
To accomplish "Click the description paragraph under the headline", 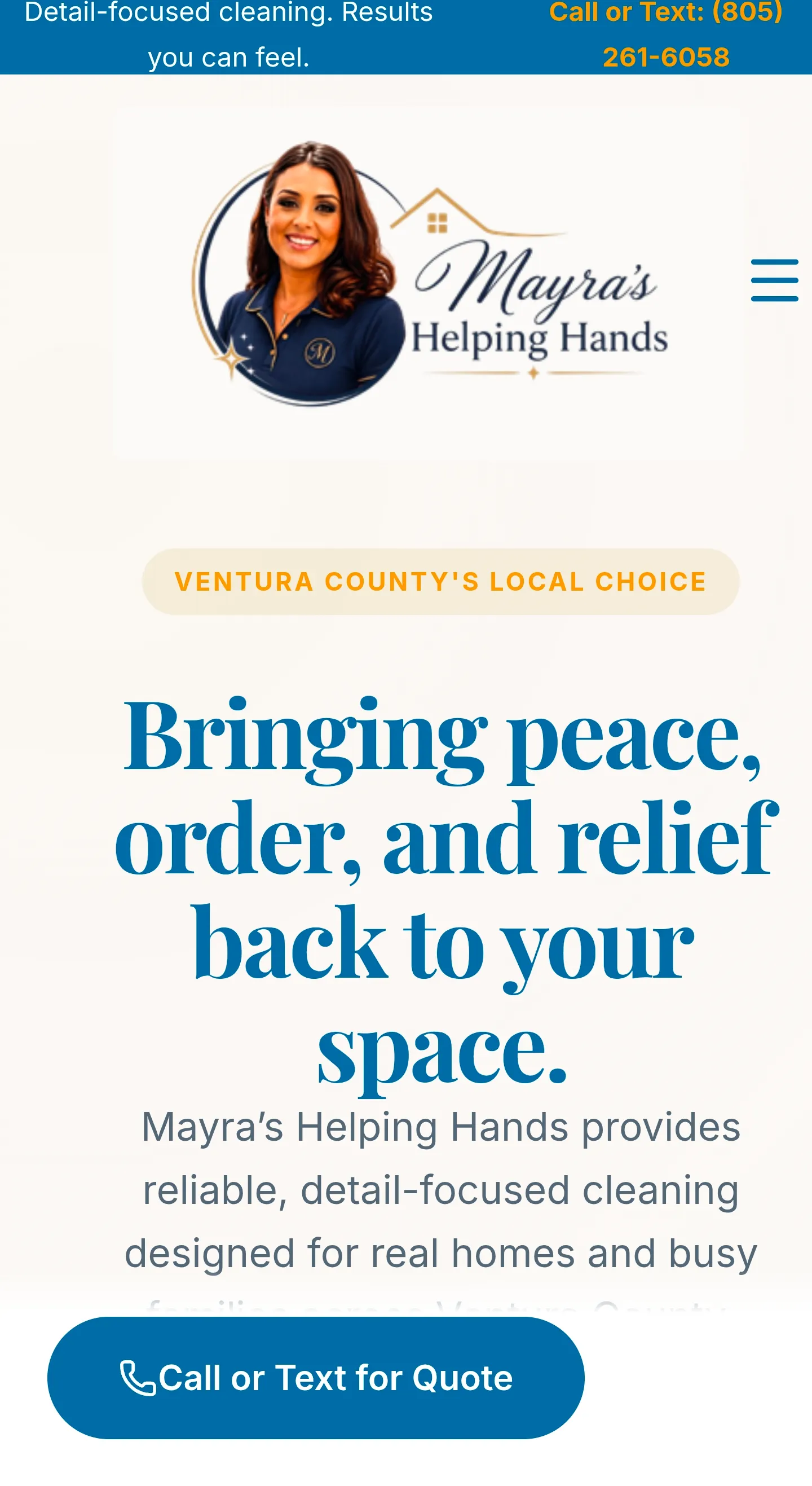I will [438, 1200].
